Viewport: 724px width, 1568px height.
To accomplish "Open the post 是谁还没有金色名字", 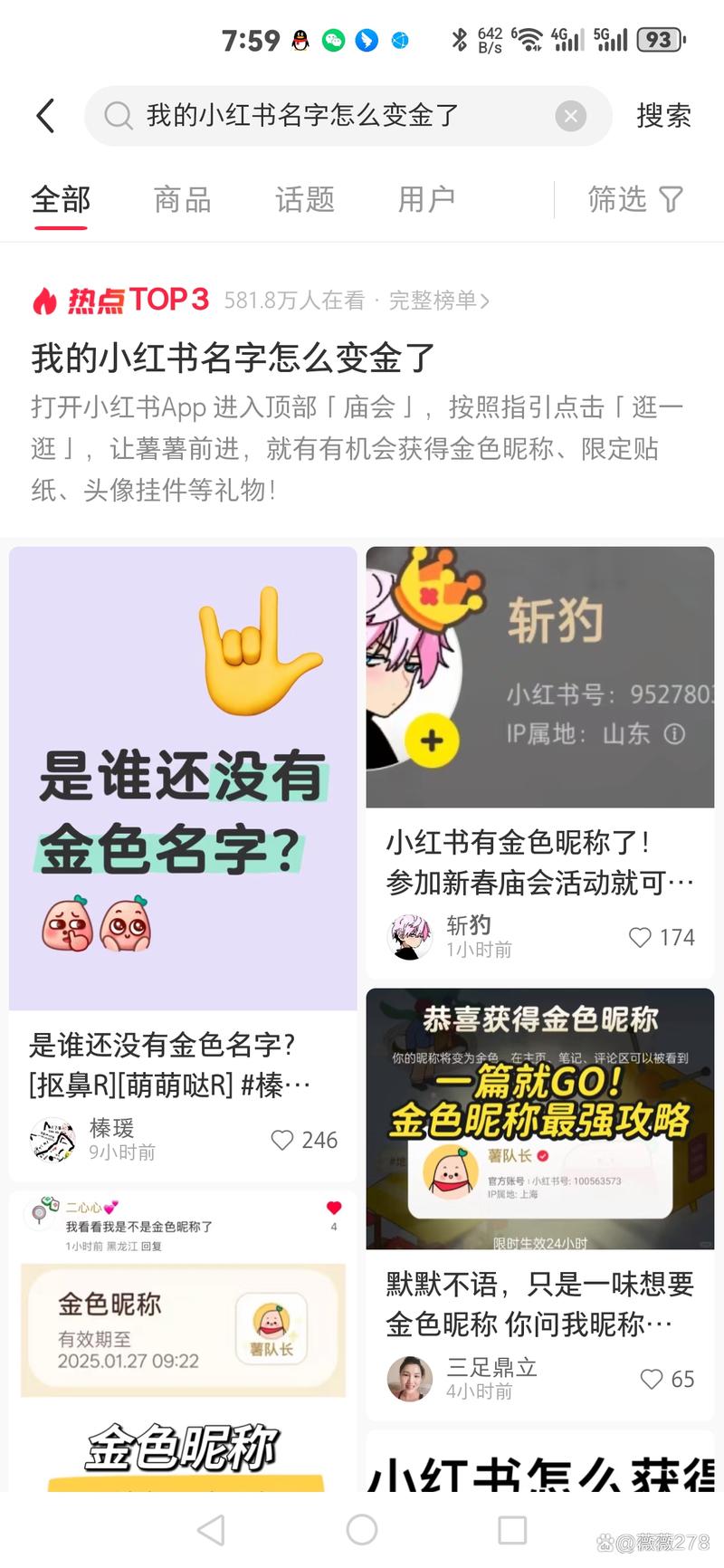I will coord(183,779).
